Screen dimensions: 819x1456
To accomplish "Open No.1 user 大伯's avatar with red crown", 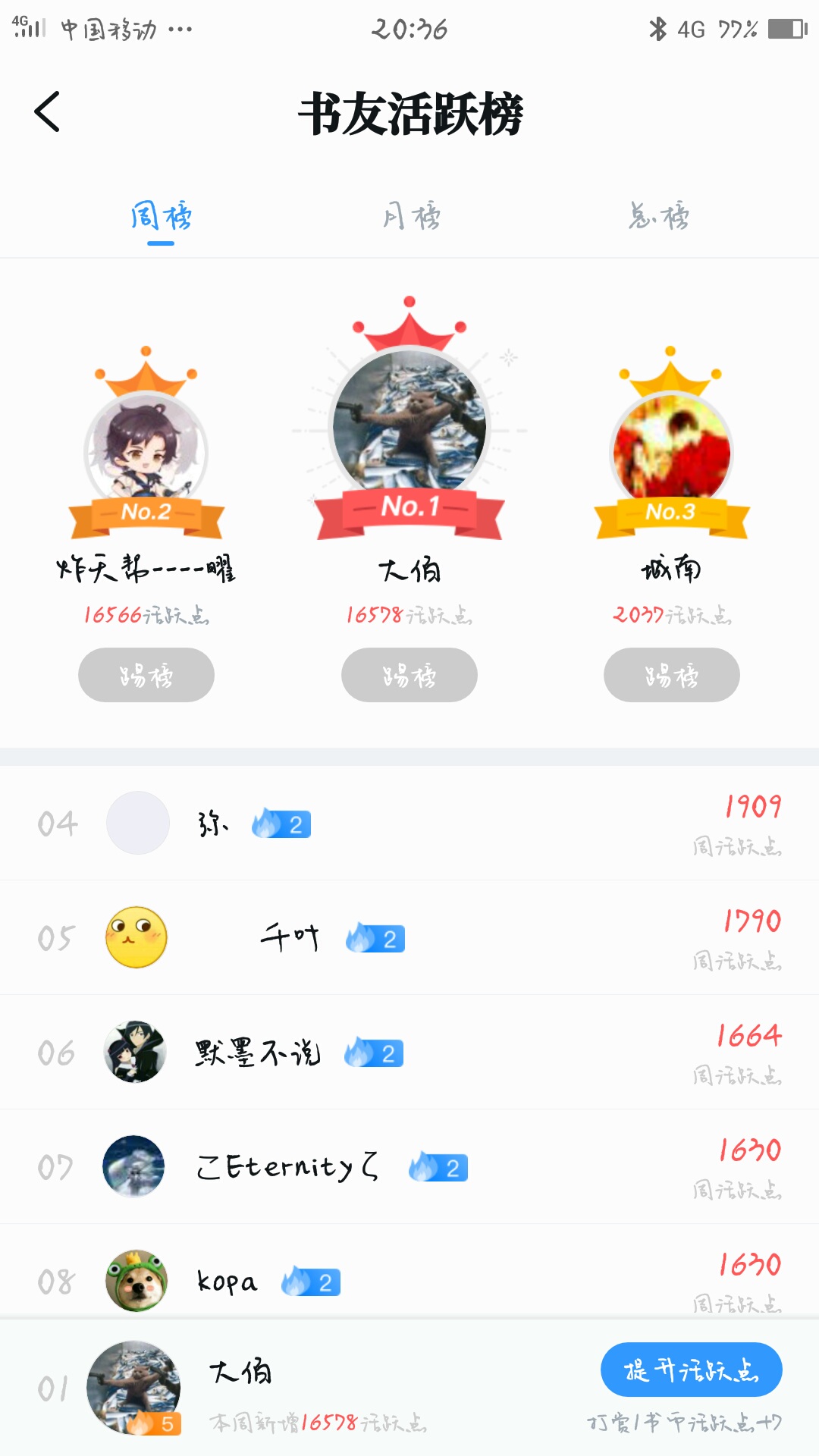I will [409, 422].
